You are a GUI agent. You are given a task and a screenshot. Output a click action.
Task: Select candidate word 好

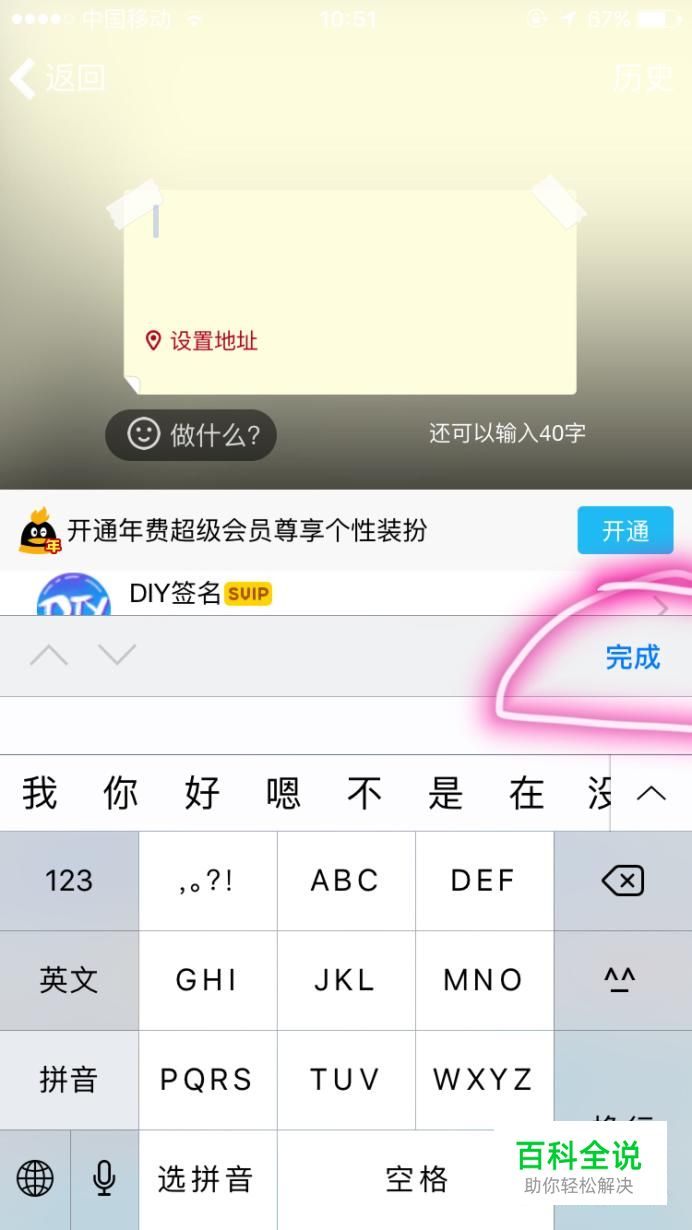pos(203,793)
